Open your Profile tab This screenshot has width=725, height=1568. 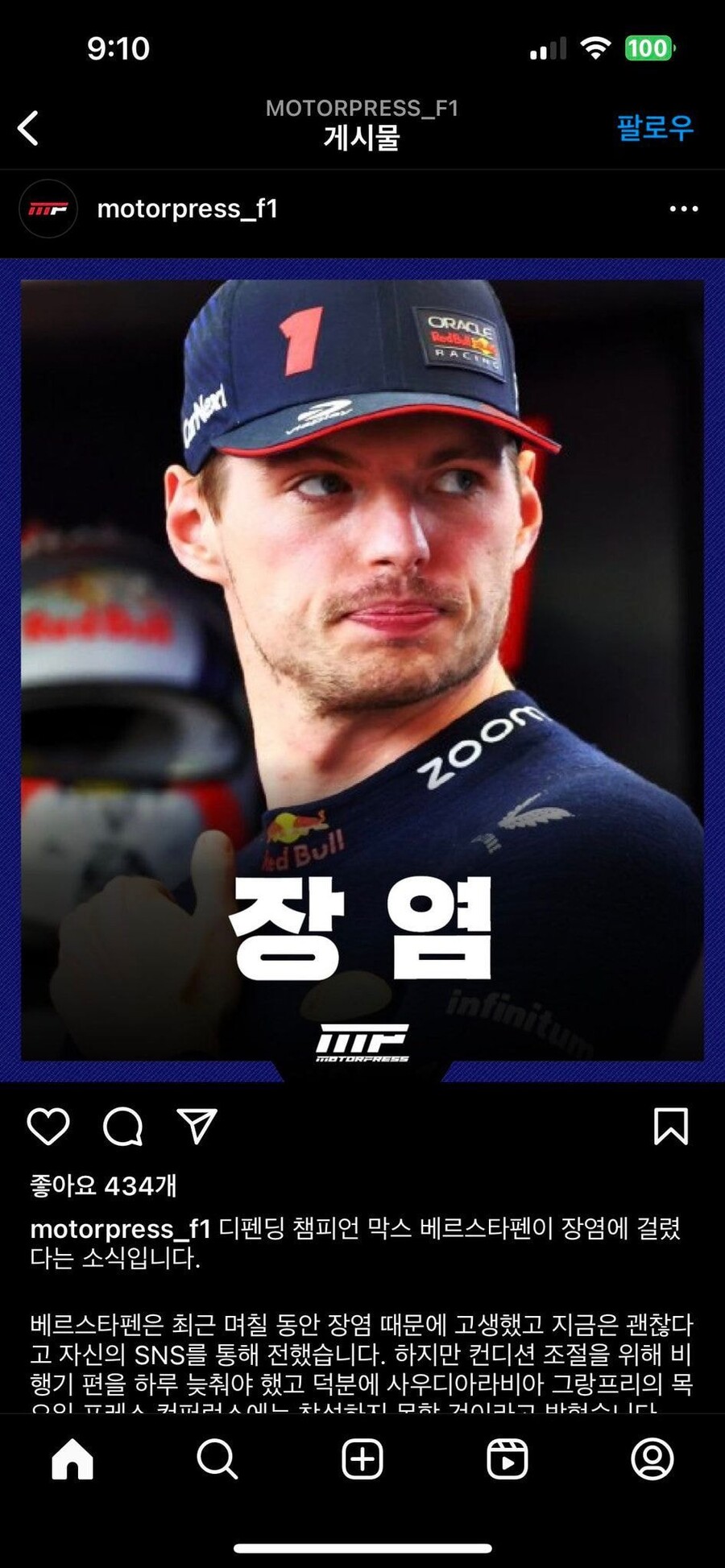652,1458
